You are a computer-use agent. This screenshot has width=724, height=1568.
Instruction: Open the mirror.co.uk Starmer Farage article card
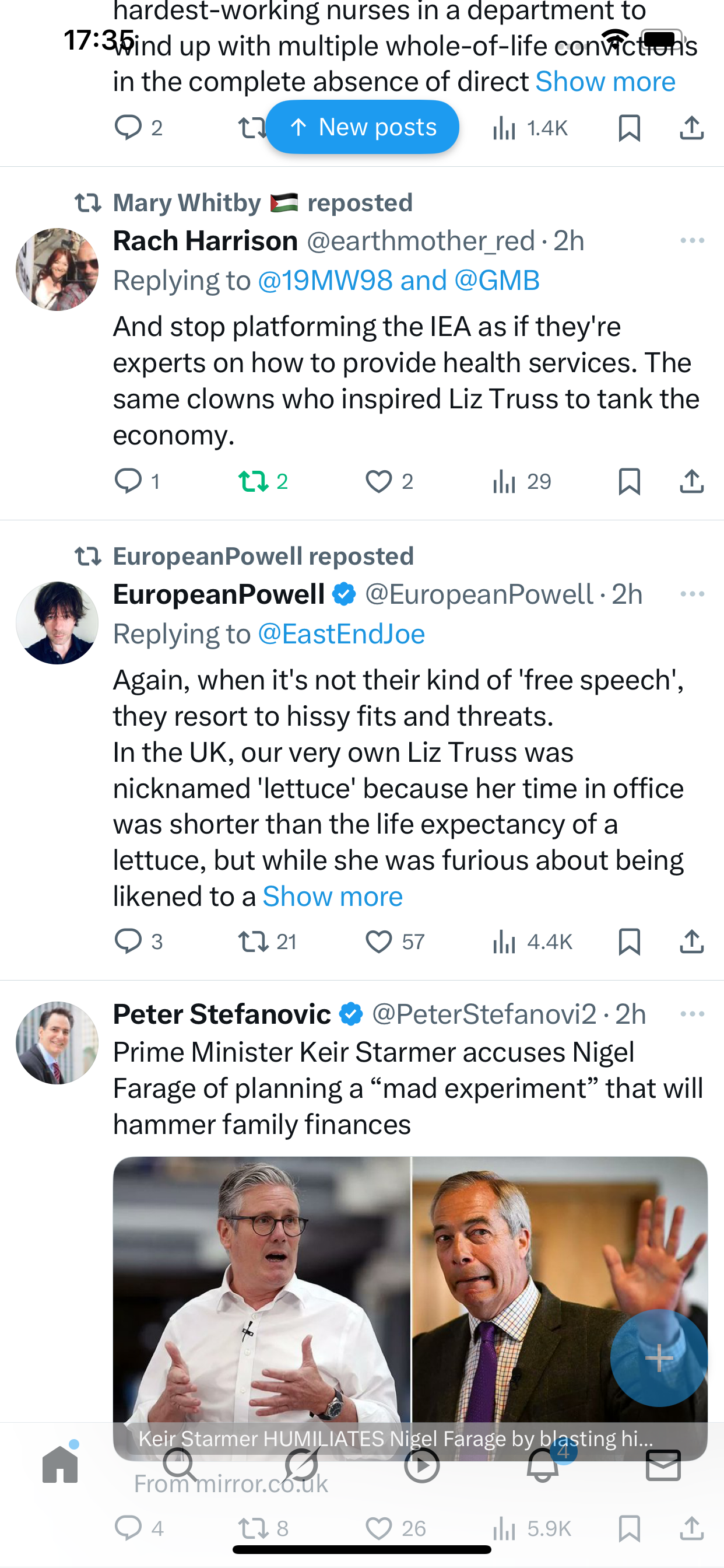coord(410,1308)
